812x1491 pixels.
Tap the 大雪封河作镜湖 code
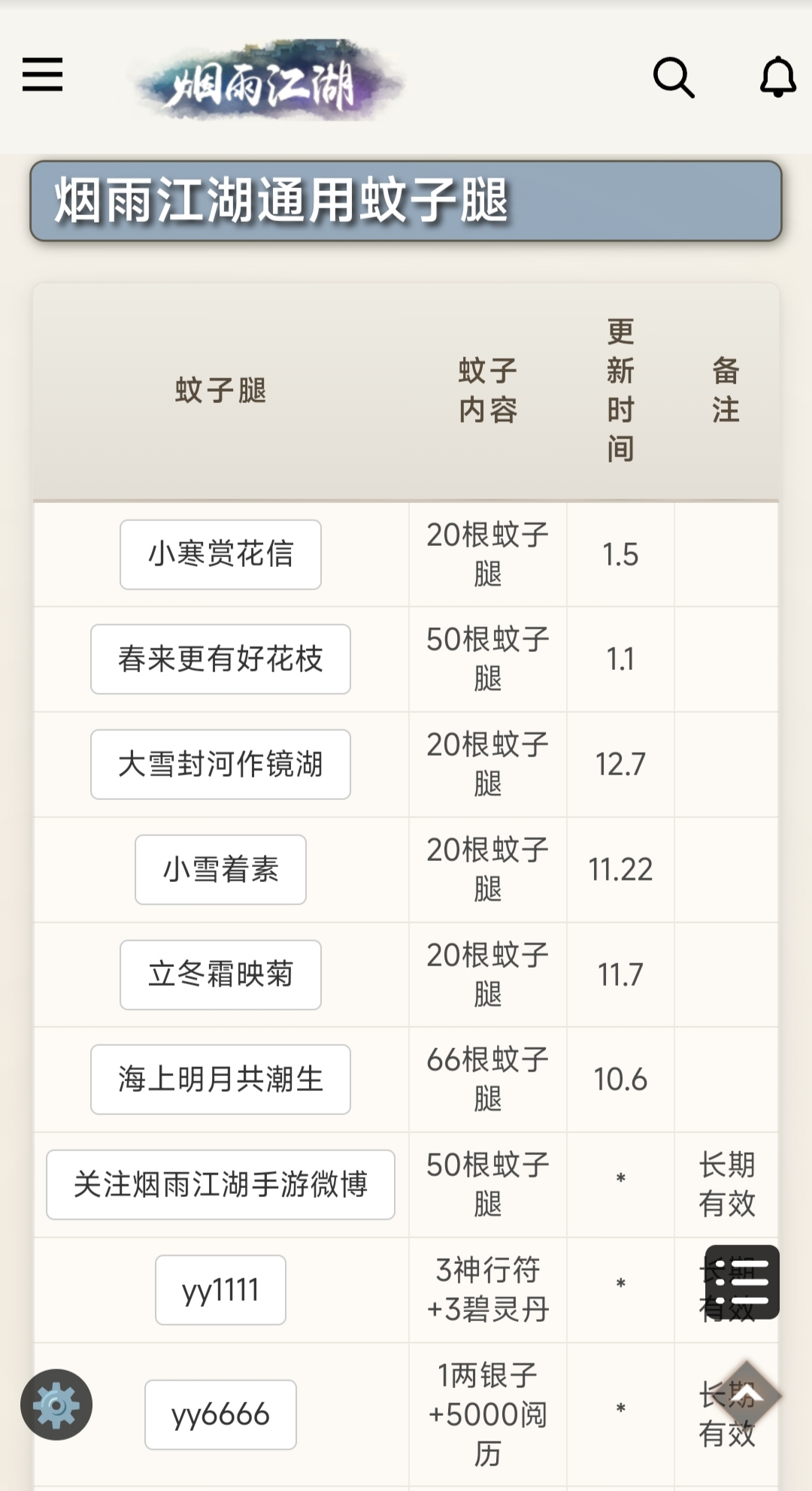(x=220, y=765)
